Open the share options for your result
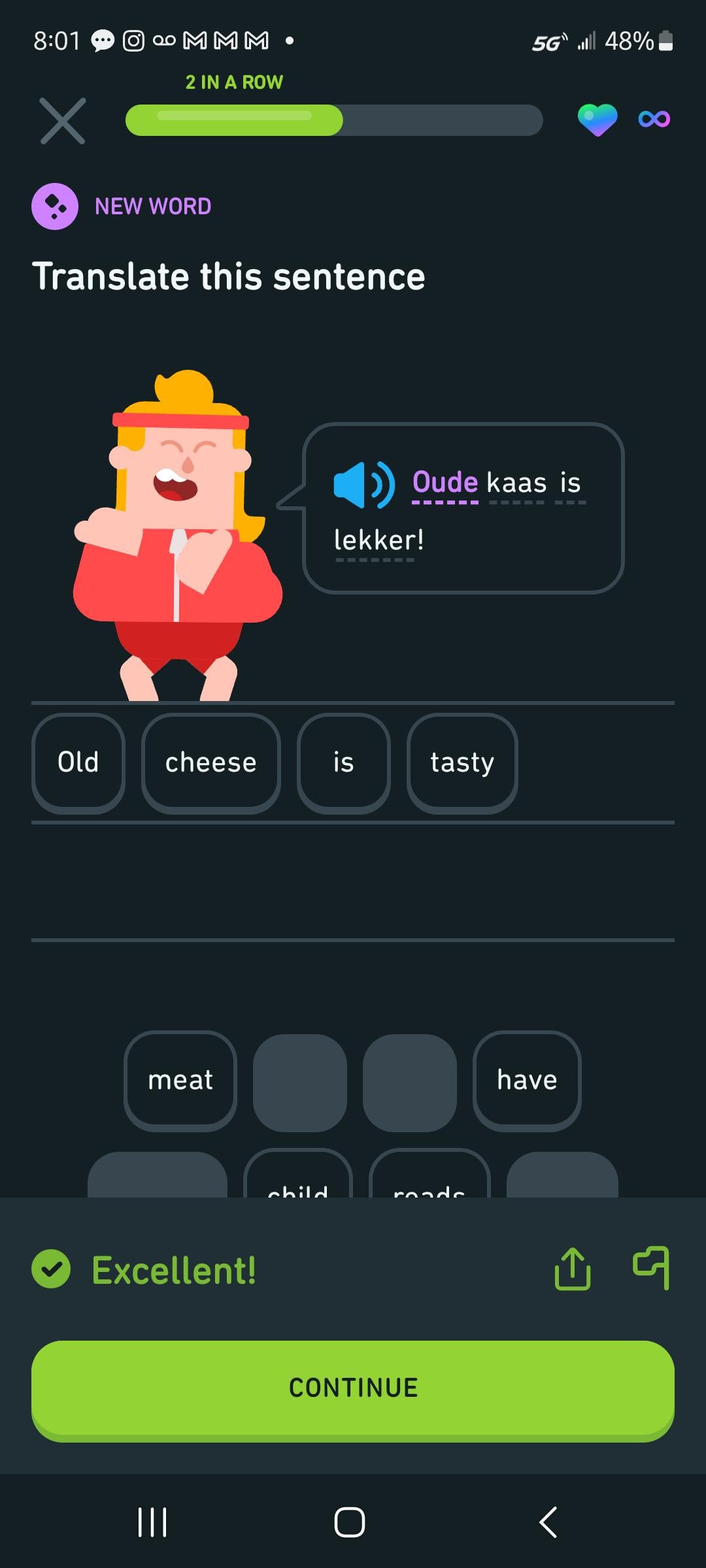Viewport: 706px width, 1568px height. click(x=572, y=1268)
